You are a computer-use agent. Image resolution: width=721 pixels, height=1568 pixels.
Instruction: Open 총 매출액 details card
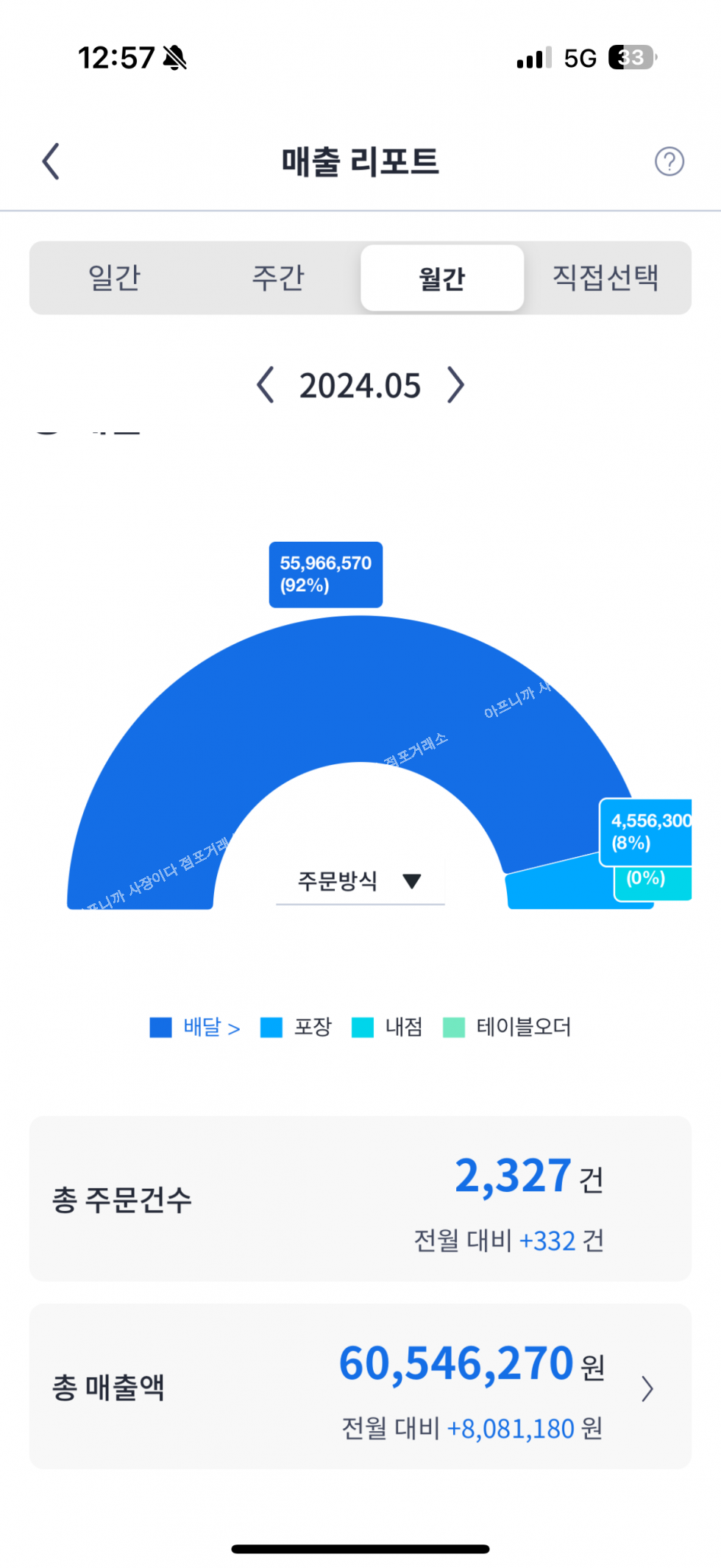tap(360, 1387)
